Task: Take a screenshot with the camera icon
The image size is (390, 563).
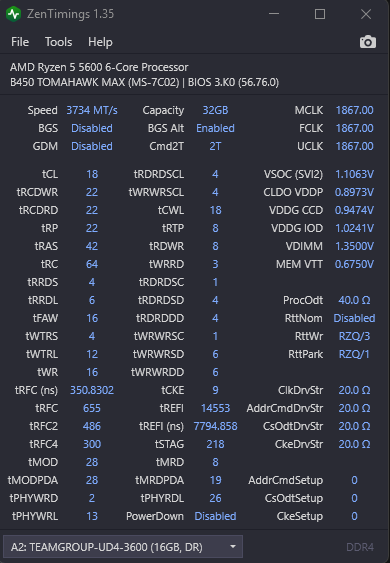Action: [368, 42]
